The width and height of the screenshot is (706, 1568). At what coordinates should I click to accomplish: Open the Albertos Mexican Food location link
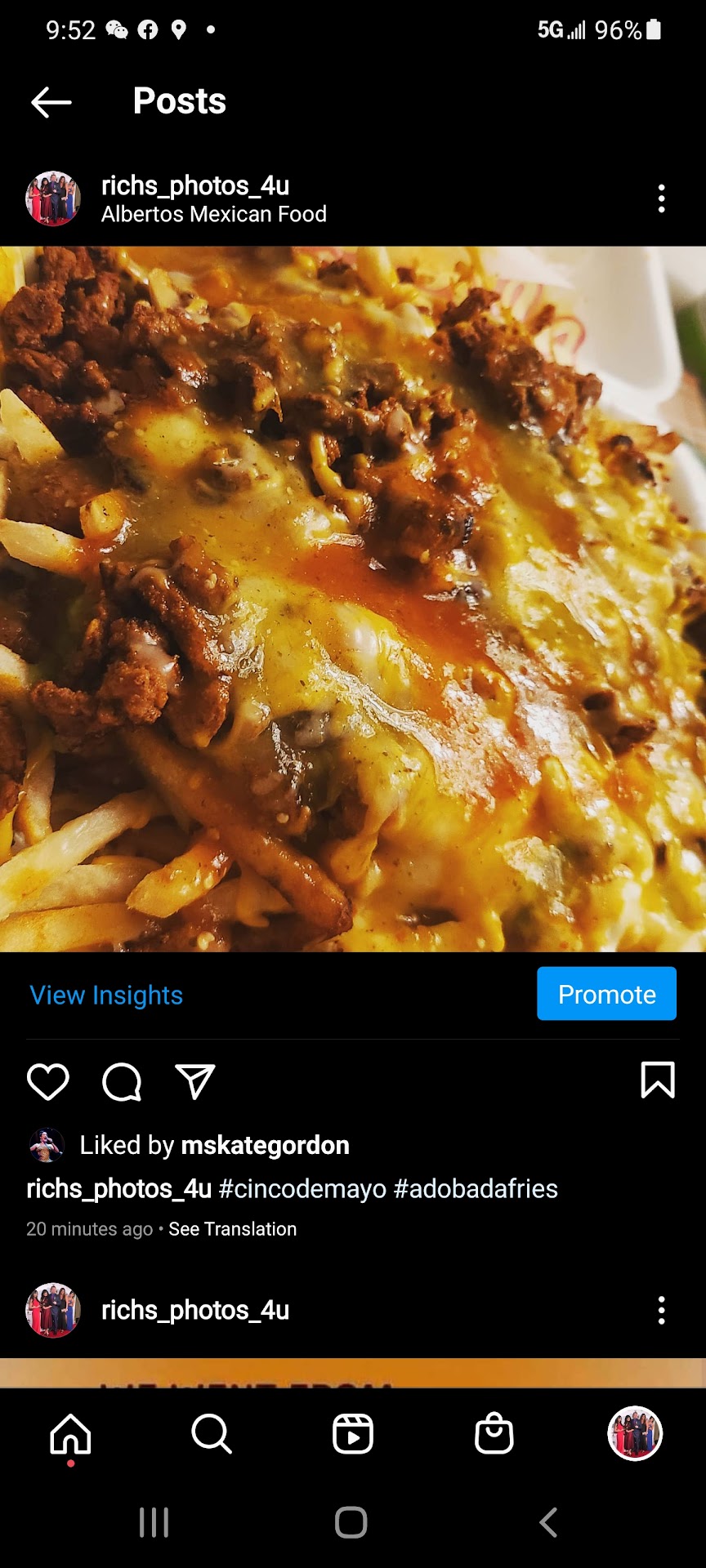click(x=213, y=214)
